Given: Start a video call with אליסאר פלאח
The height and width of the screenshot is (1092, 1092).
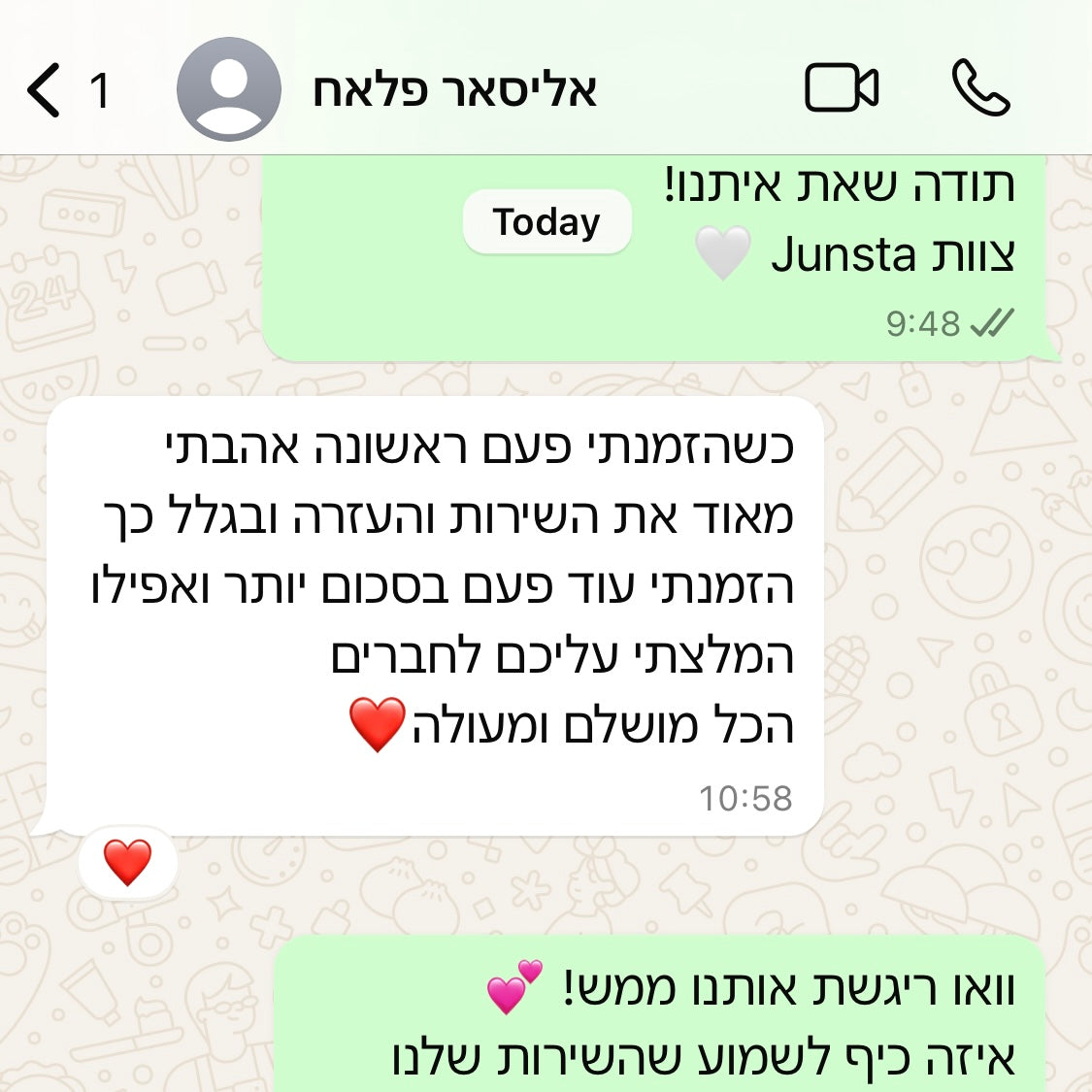Looking at the screenshot, I should 842,88.
